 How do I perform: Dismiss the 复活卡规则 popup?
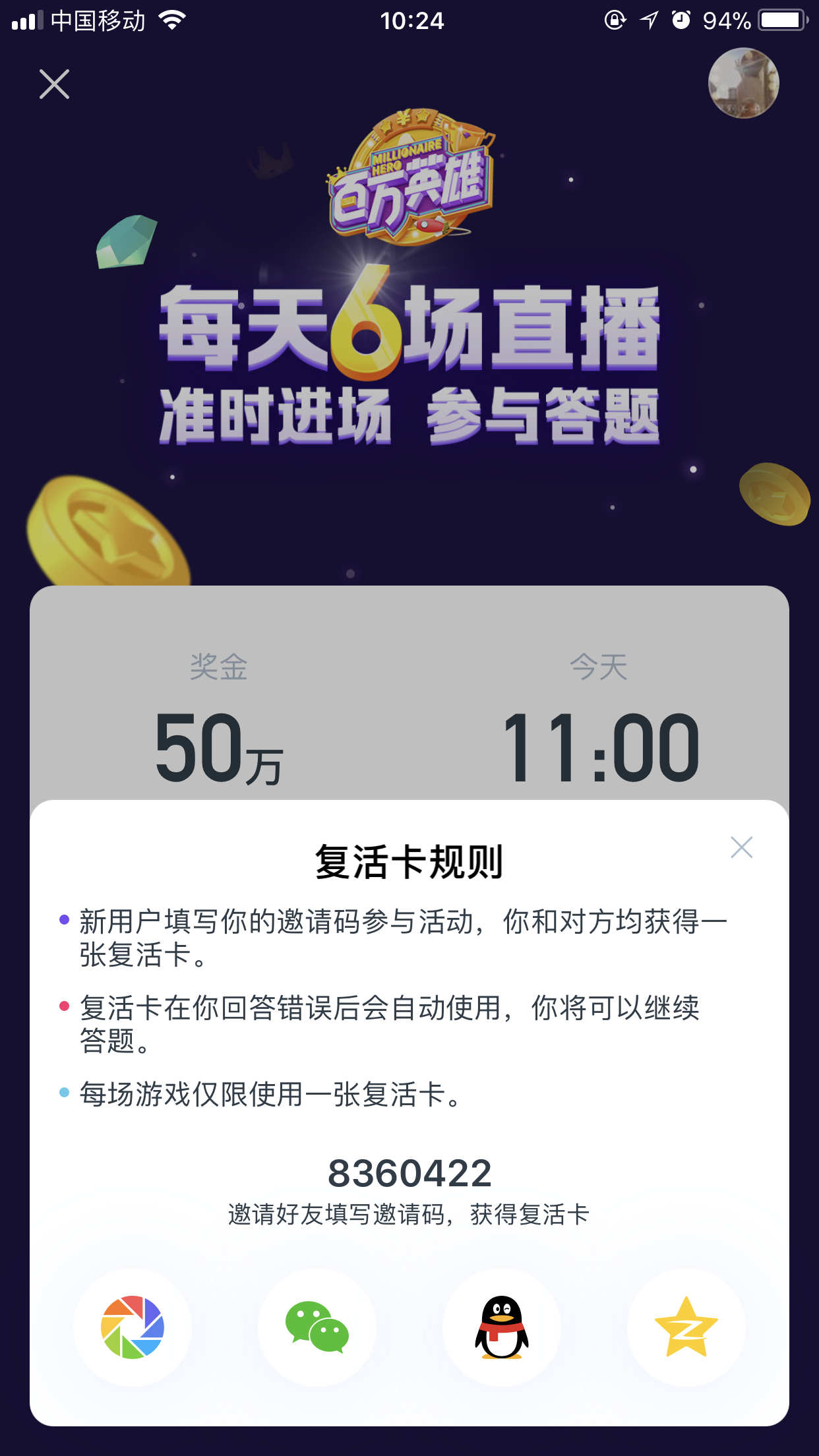coord(741,847)
